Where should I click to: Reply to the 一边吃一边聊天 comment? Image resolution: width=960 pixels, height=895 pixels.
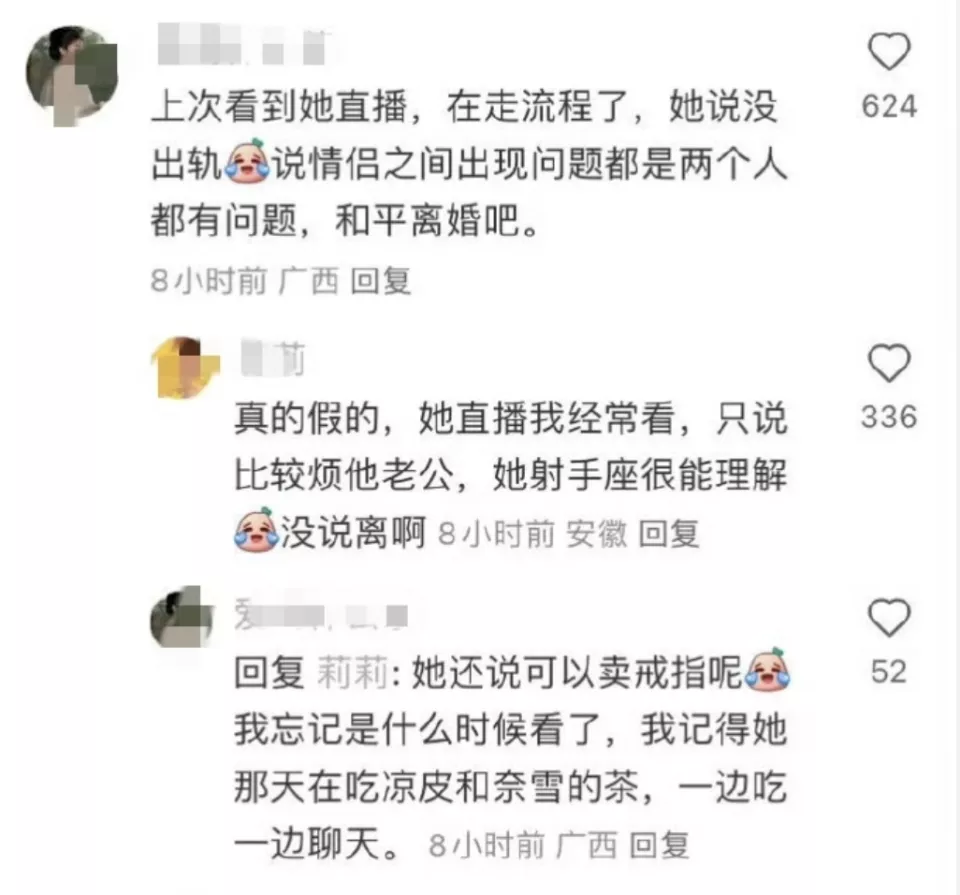(x=661, y=846)
